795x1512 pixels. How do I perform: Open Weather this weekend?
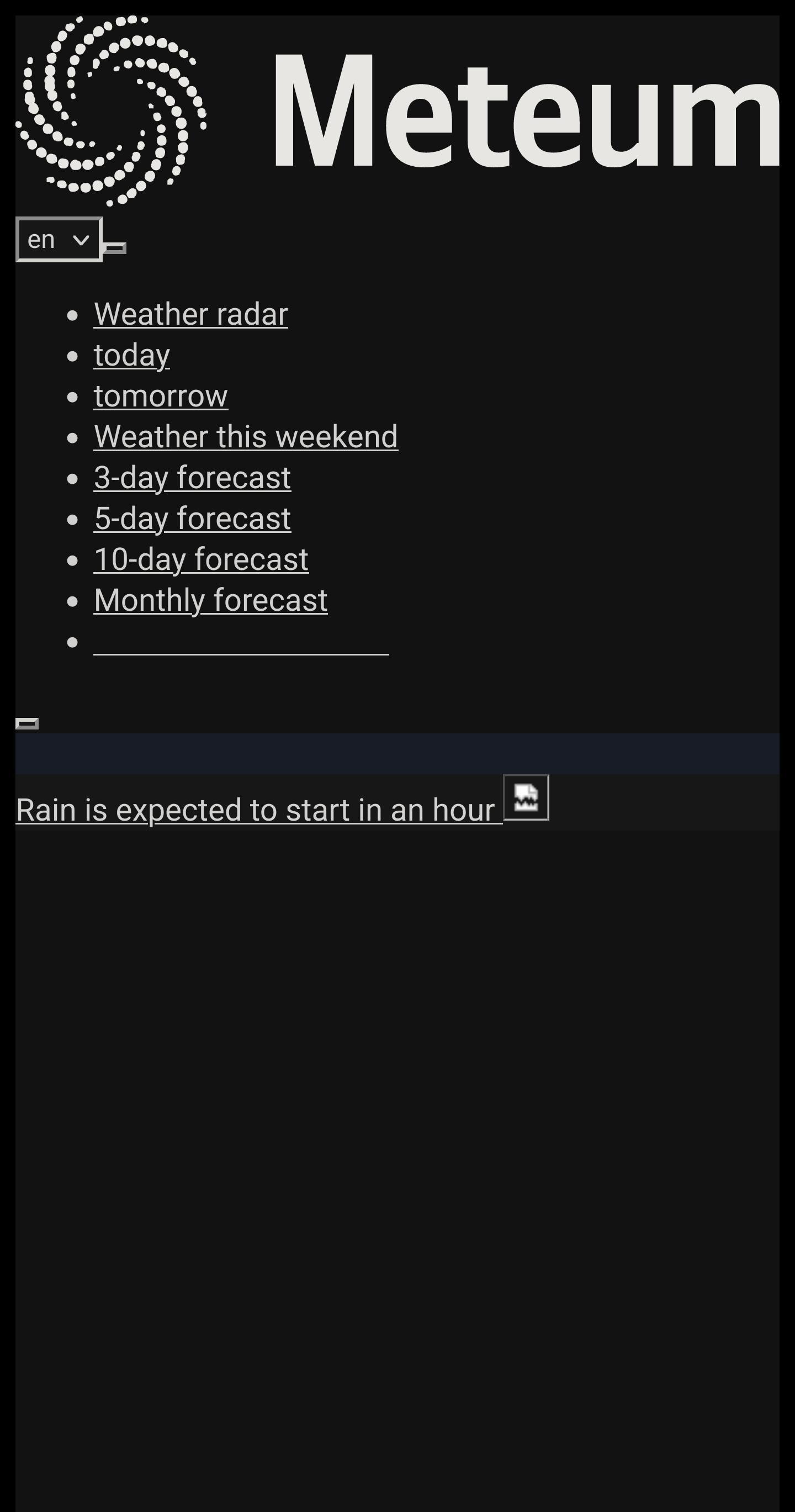coord(246,437)
